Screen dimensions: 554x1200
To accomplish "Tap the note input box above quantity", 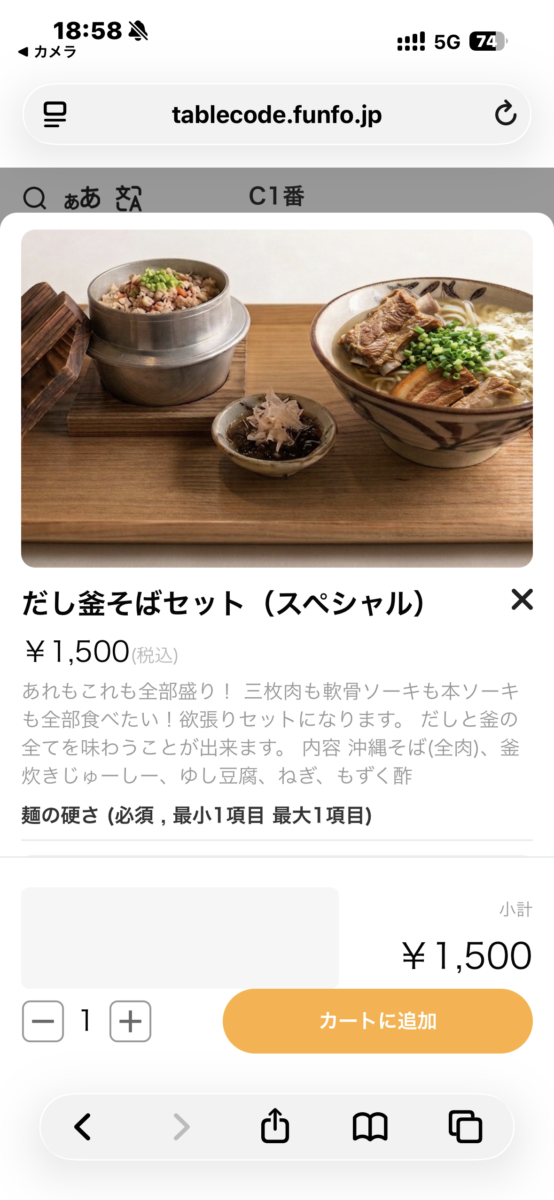I will click(x=180, y=938).
